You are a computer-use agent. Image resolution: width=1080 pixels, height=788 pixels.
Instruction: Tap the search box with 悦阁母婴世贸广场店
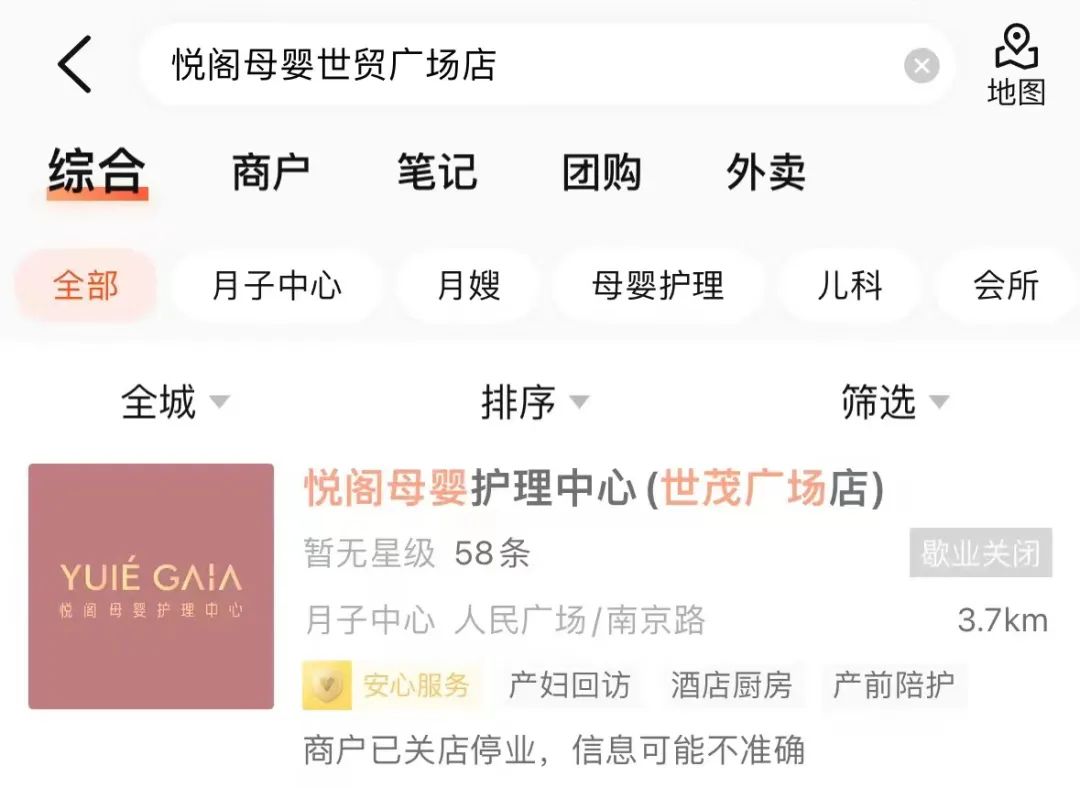(520, 66)
